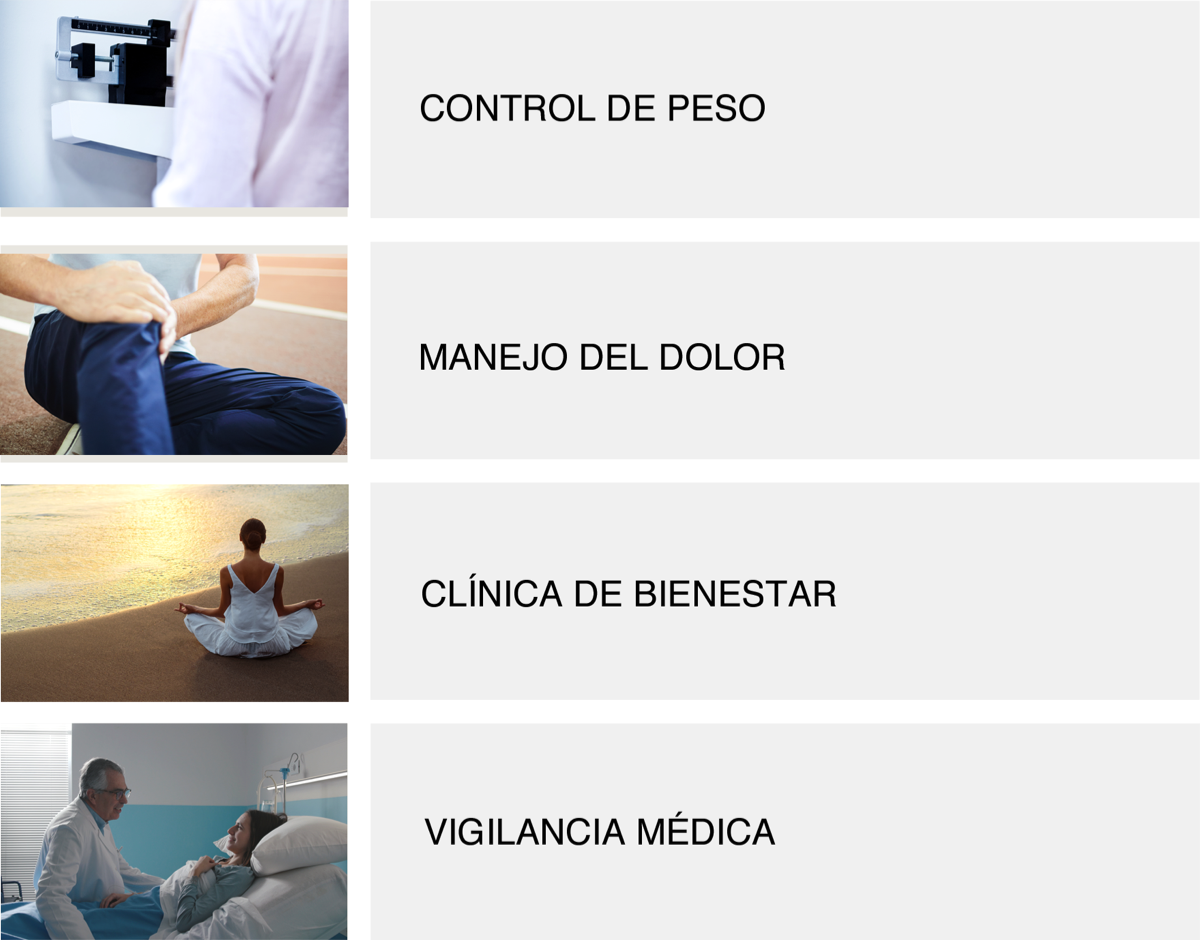
Task: Select the Manejo del Dolor row
Action: click(601, 357)
